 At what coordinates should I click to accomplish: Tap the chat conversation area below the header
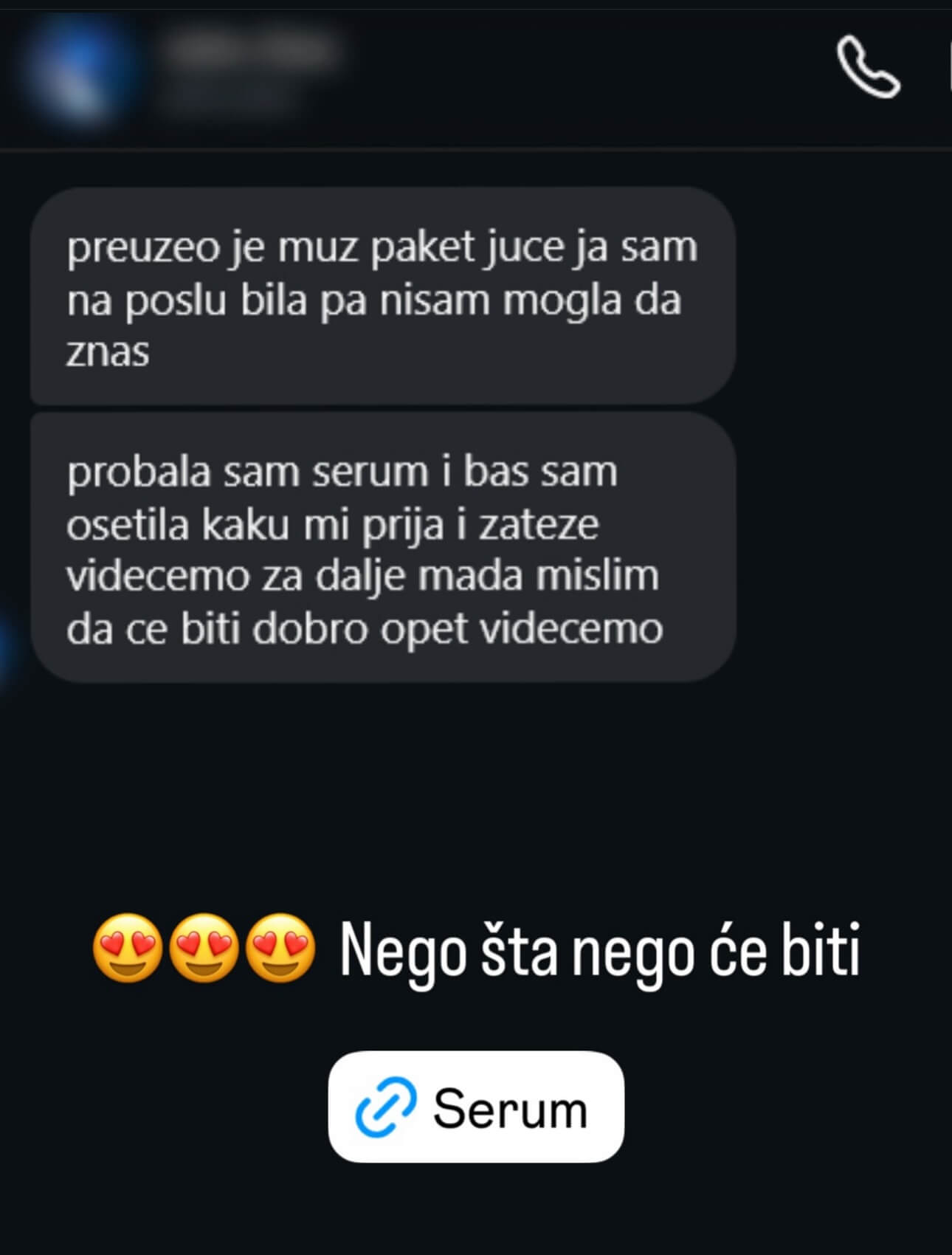476,775
